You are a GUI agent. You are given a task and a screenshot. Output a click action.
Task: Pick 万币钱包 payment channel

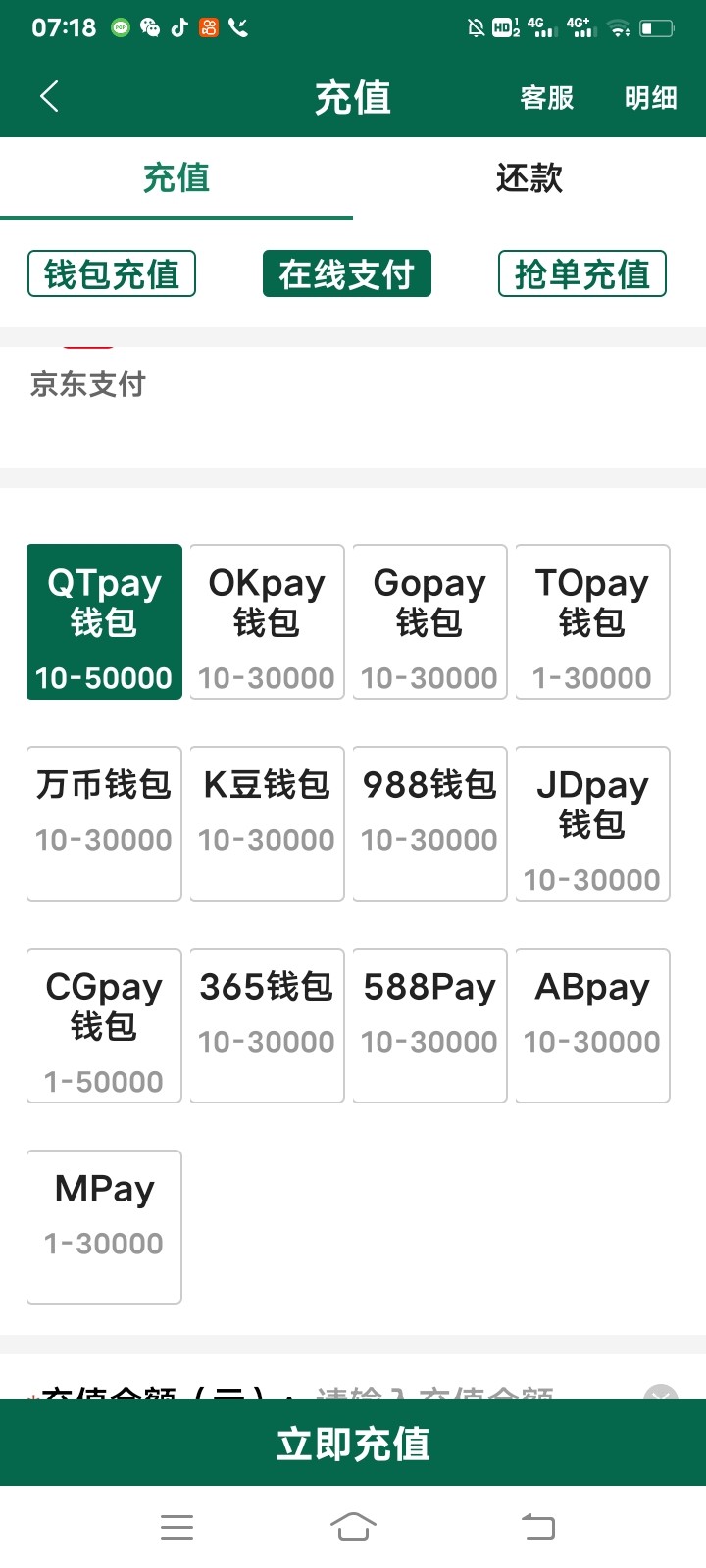(x=104, y=823)
